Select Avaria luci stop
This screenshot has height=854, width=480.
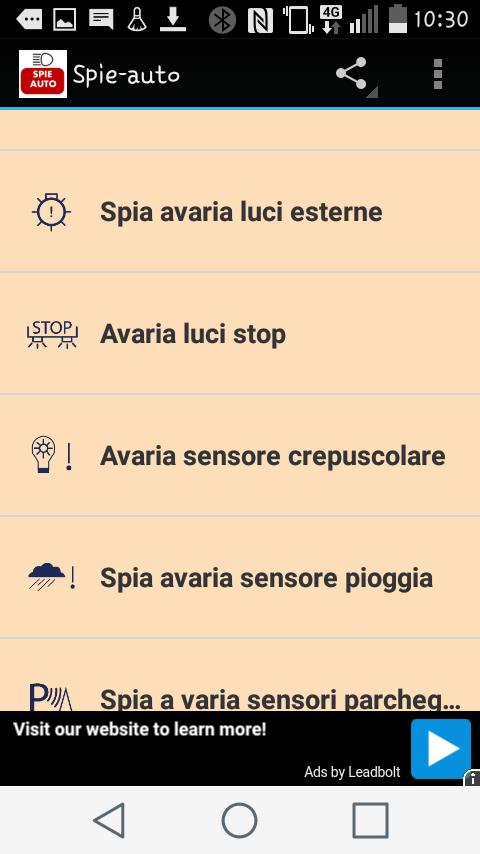(240, 334)
